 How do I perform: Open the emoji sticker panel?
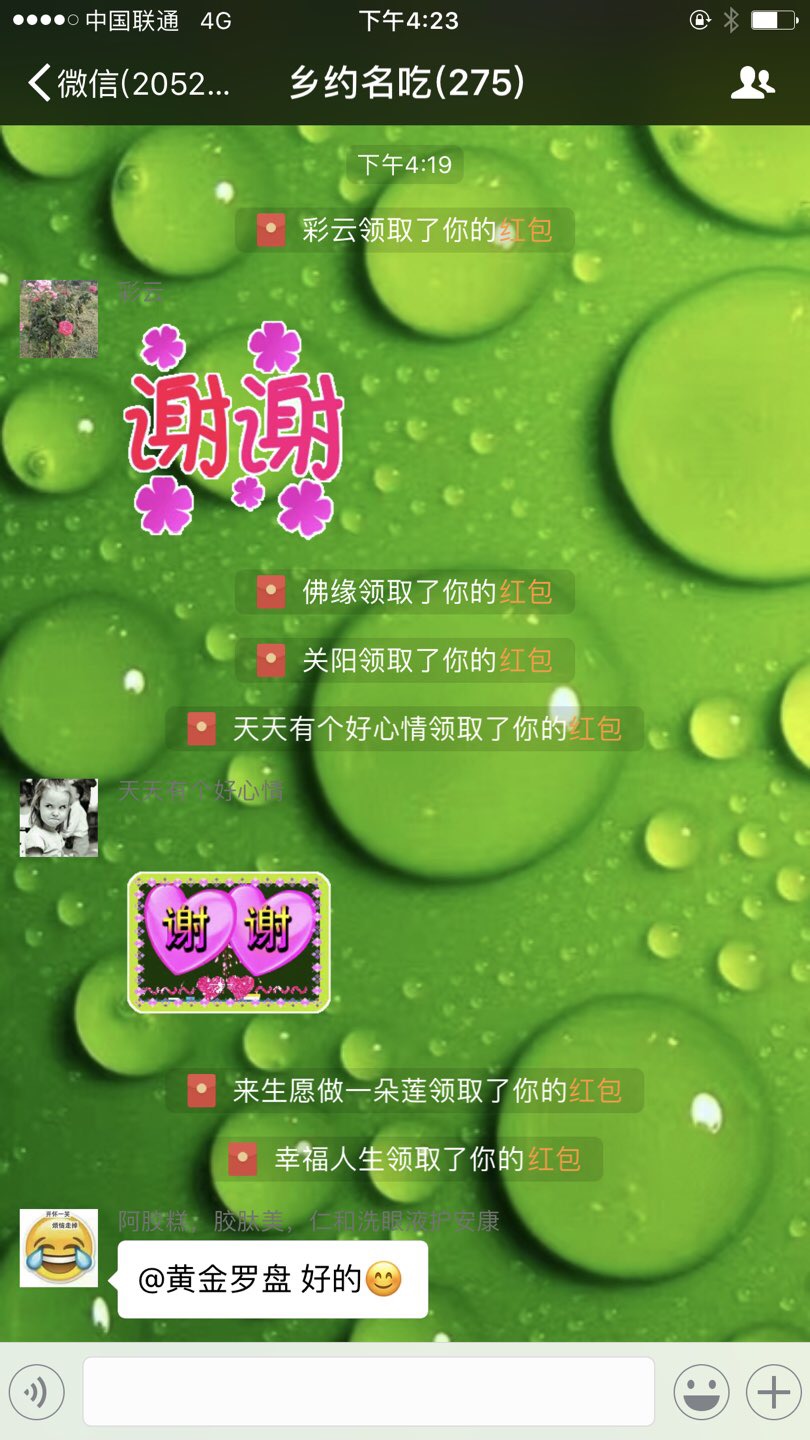point(701,1391)
